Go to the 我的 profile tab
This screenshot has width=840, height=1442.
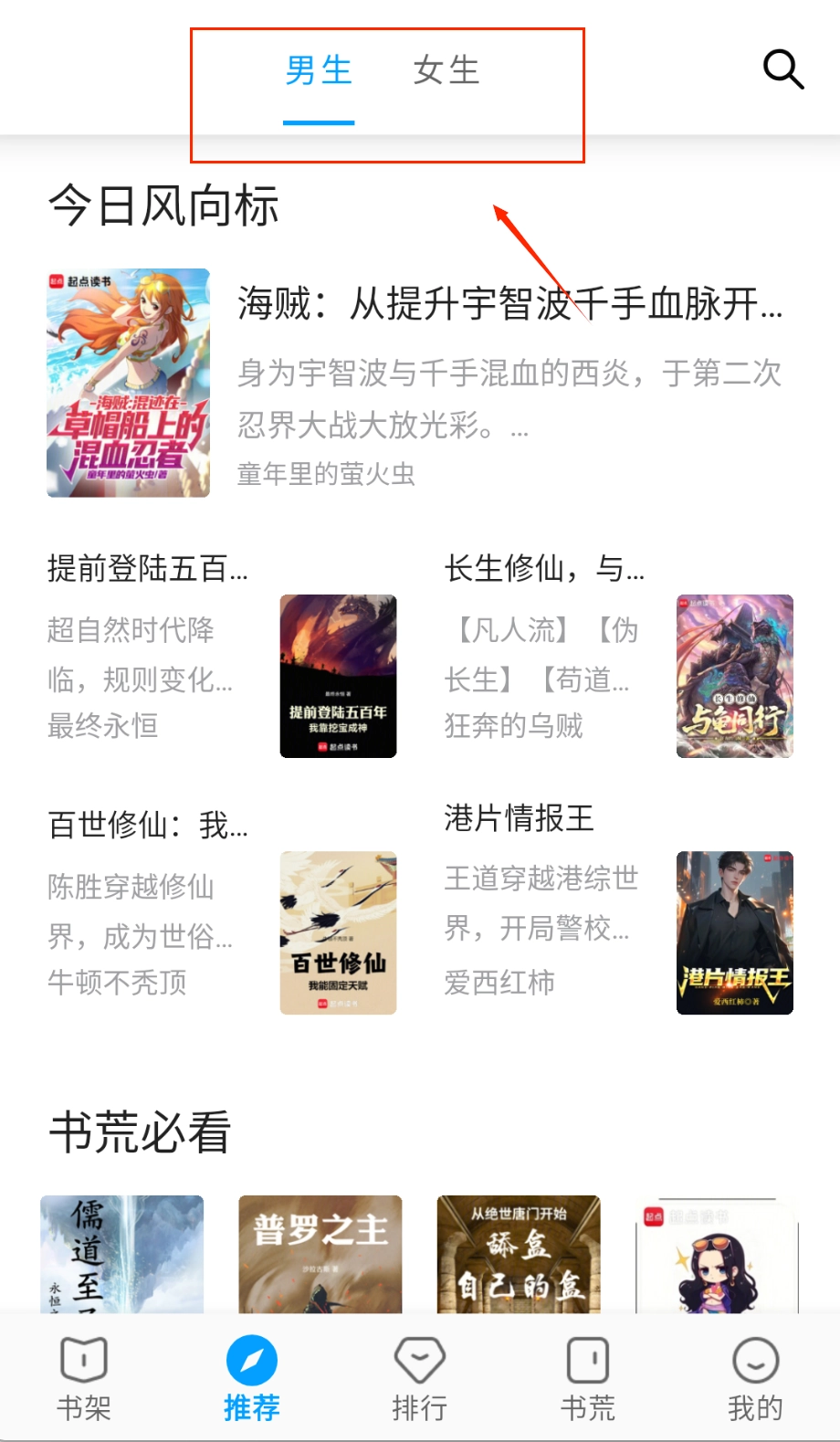pyautogui.click(x=755, y=1380)
